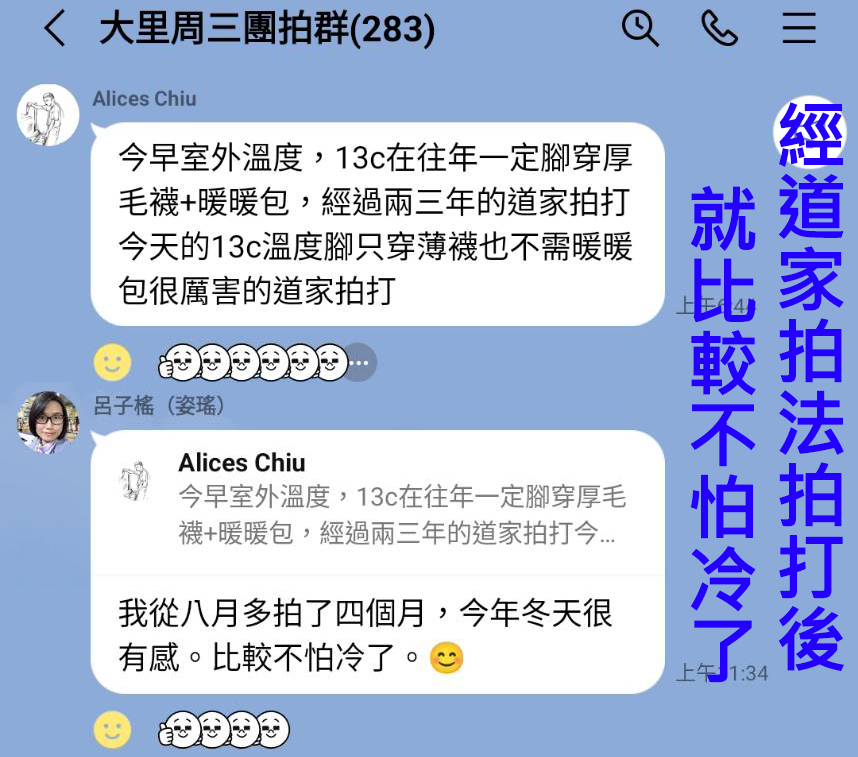
Task: Add reaction to 呂子榣's reply
Action: coord(113,729)
